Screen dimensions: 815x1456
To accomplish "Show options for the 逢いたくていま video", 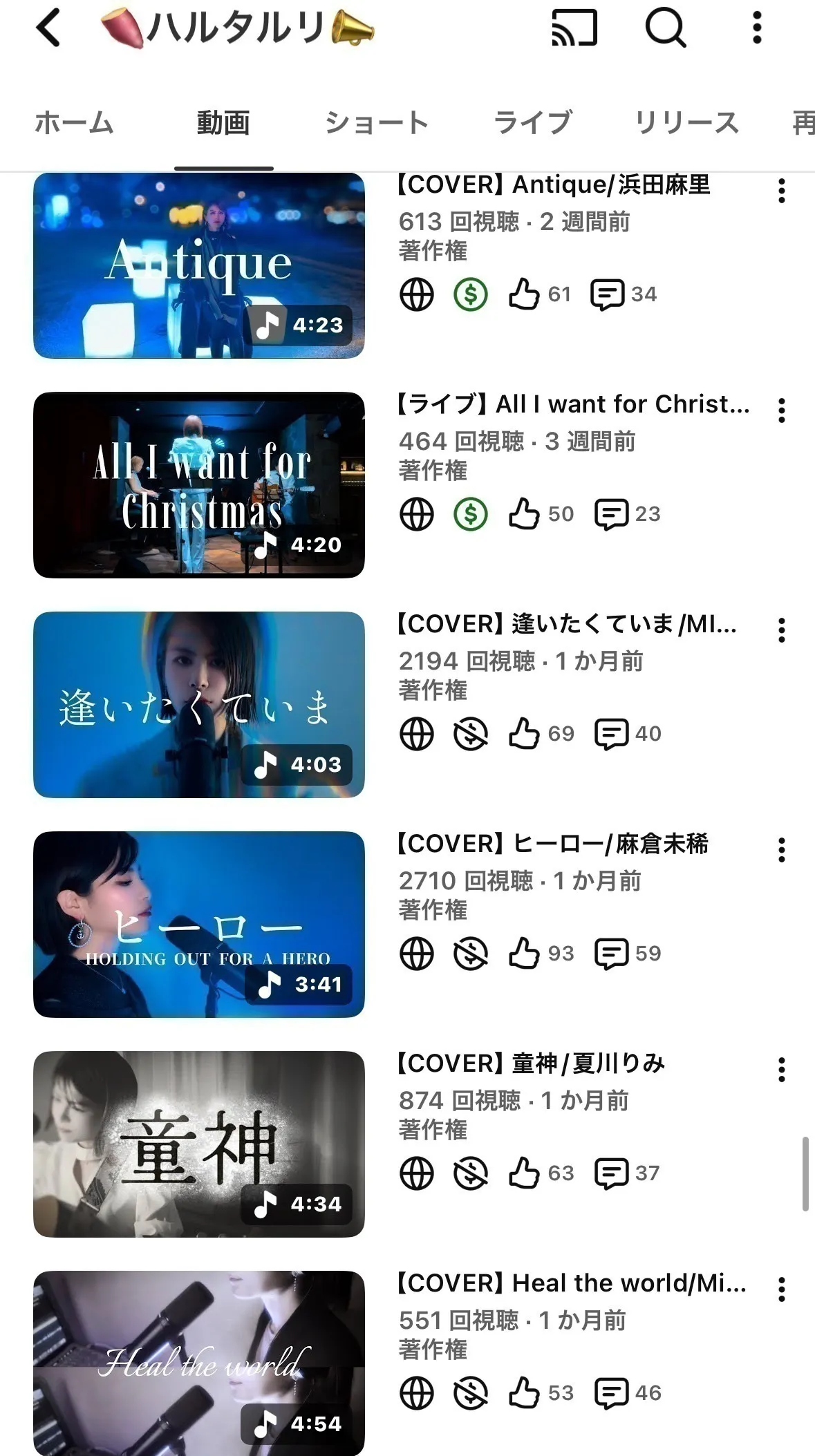I will (x=782, y=630).
